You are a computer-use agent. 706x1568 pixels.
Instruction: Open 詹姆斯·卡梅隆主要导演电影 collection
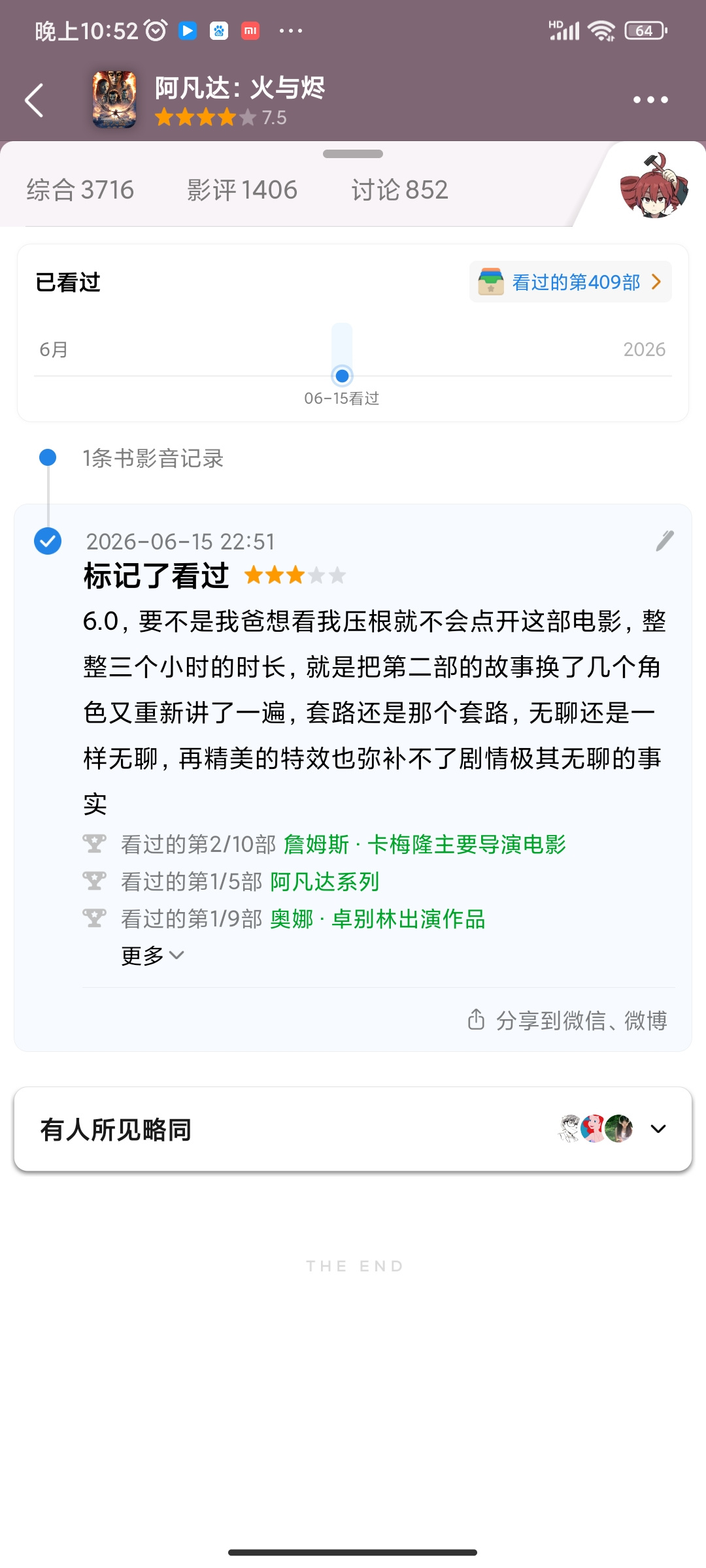(x=425, y=844)
